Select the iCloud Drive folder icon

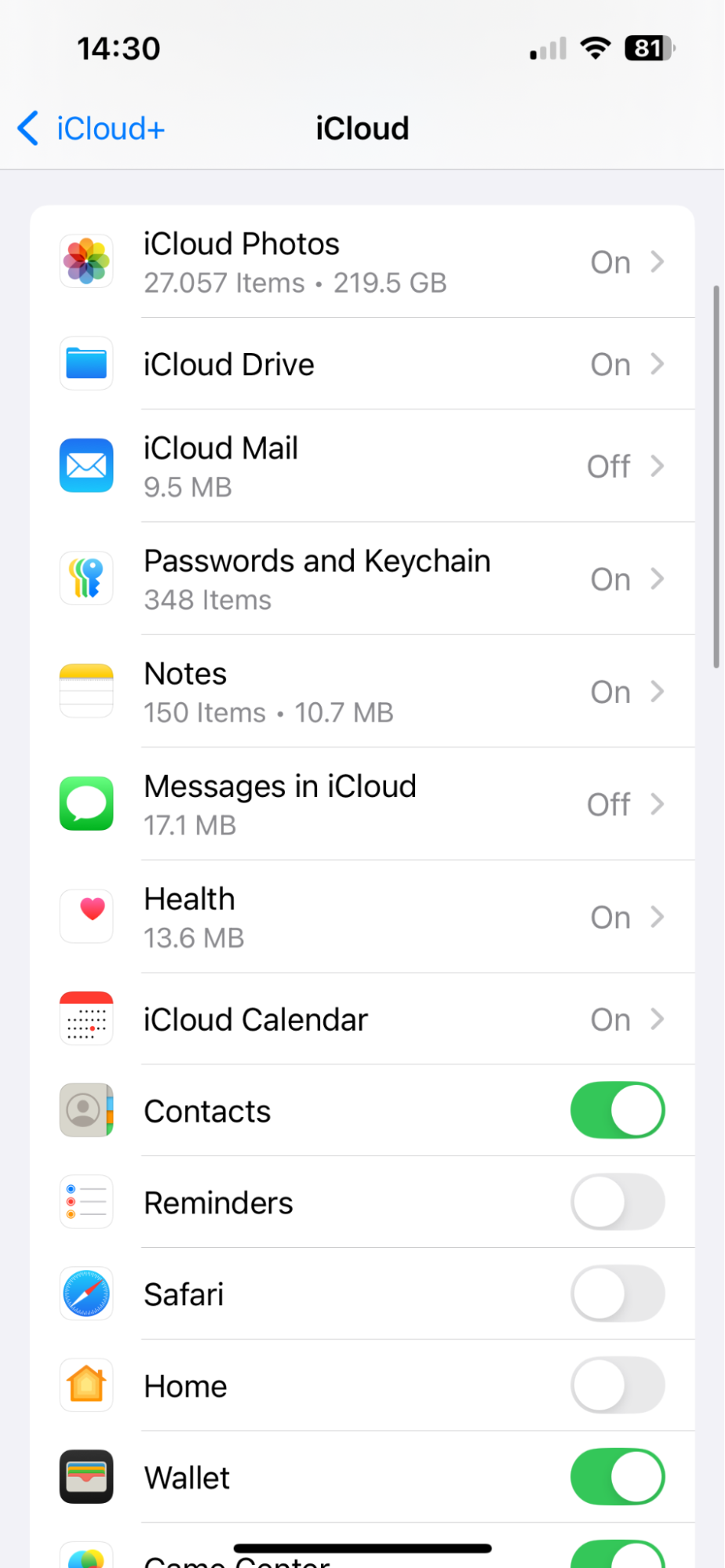tap(86, 363)
